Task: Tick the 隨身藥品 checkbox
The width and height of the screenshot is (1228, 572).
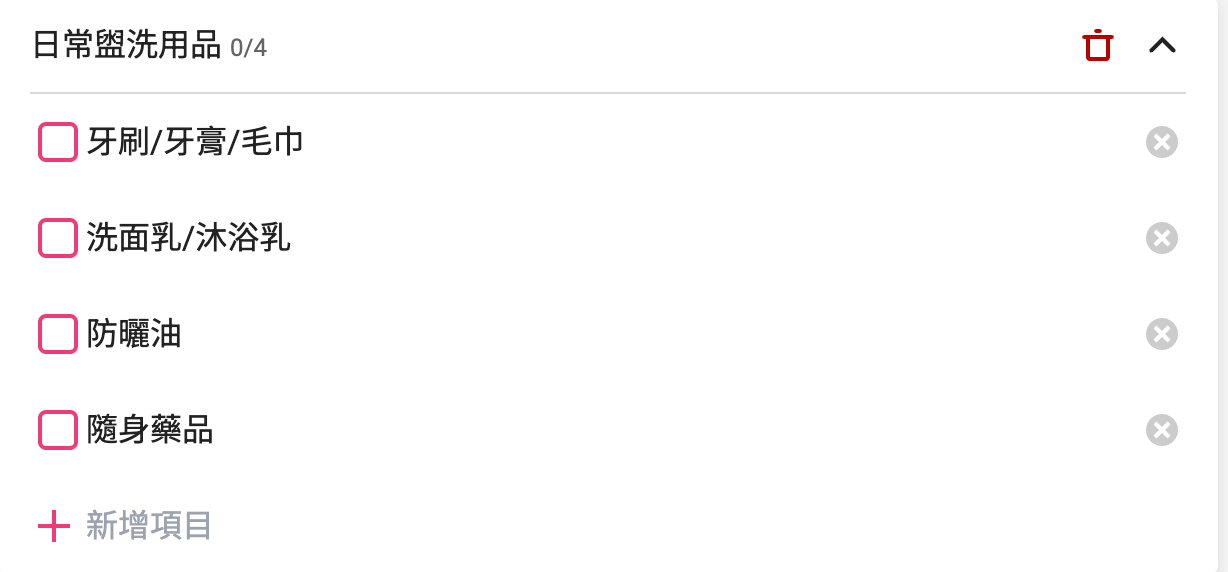Action: (58, 430)
